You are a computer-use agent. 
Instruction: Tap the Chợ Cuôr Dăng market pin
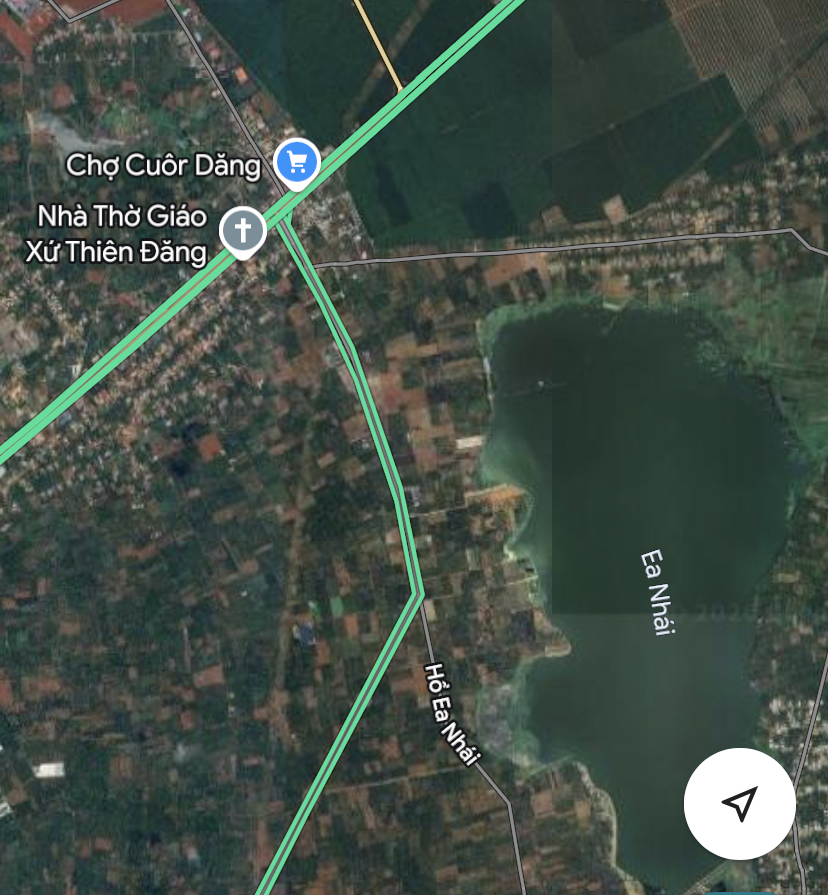296,162
